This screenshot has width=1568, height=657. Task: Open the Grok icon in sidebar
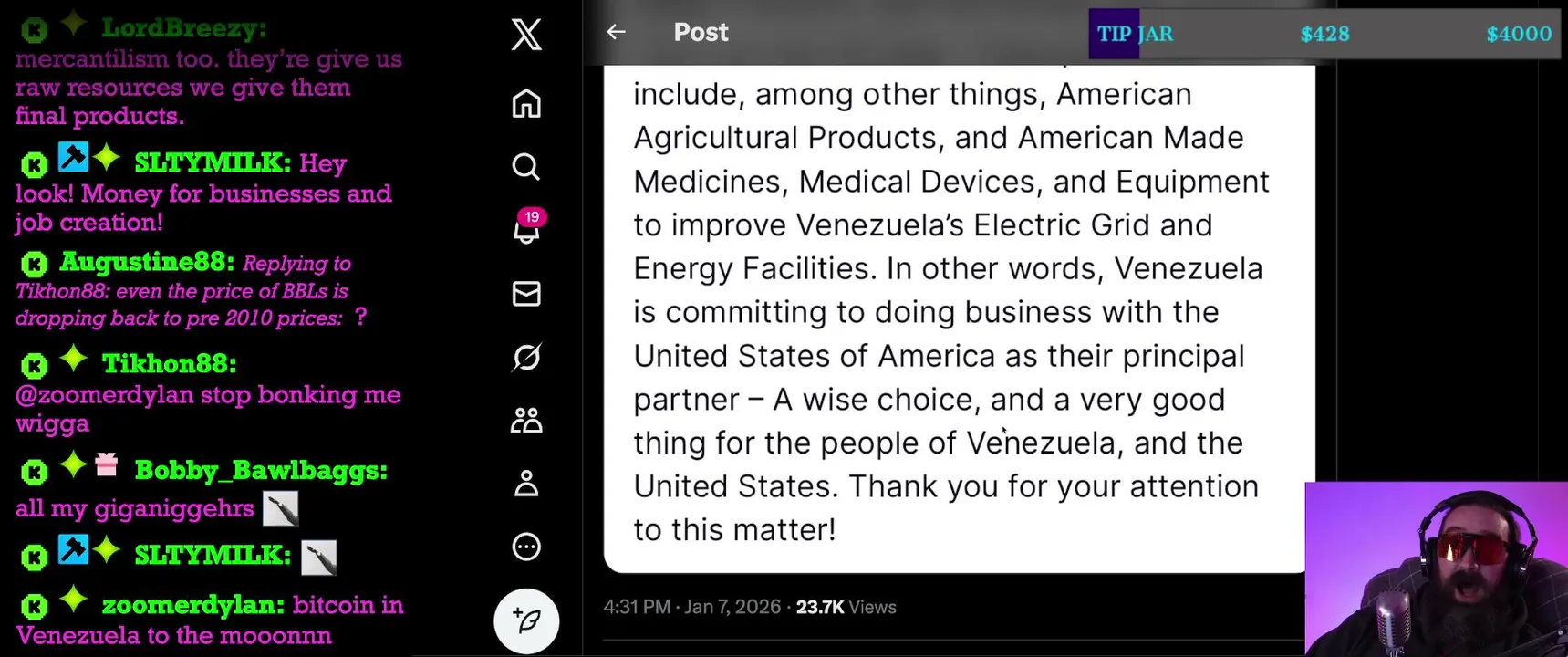pyautogui.click(x=526, y=357)
